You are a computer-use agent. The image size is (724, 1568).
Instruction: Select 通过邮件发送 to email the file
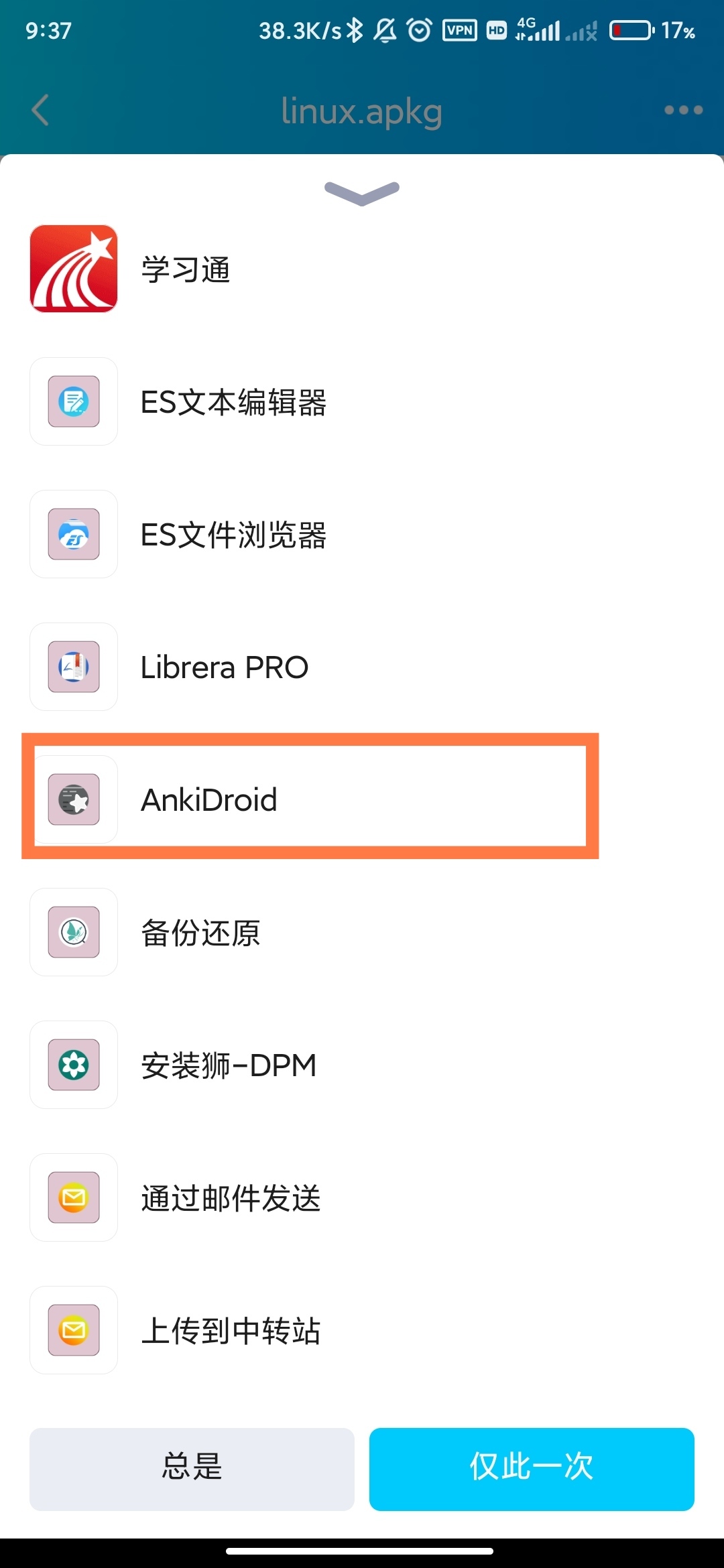[x=231, y=1197]
